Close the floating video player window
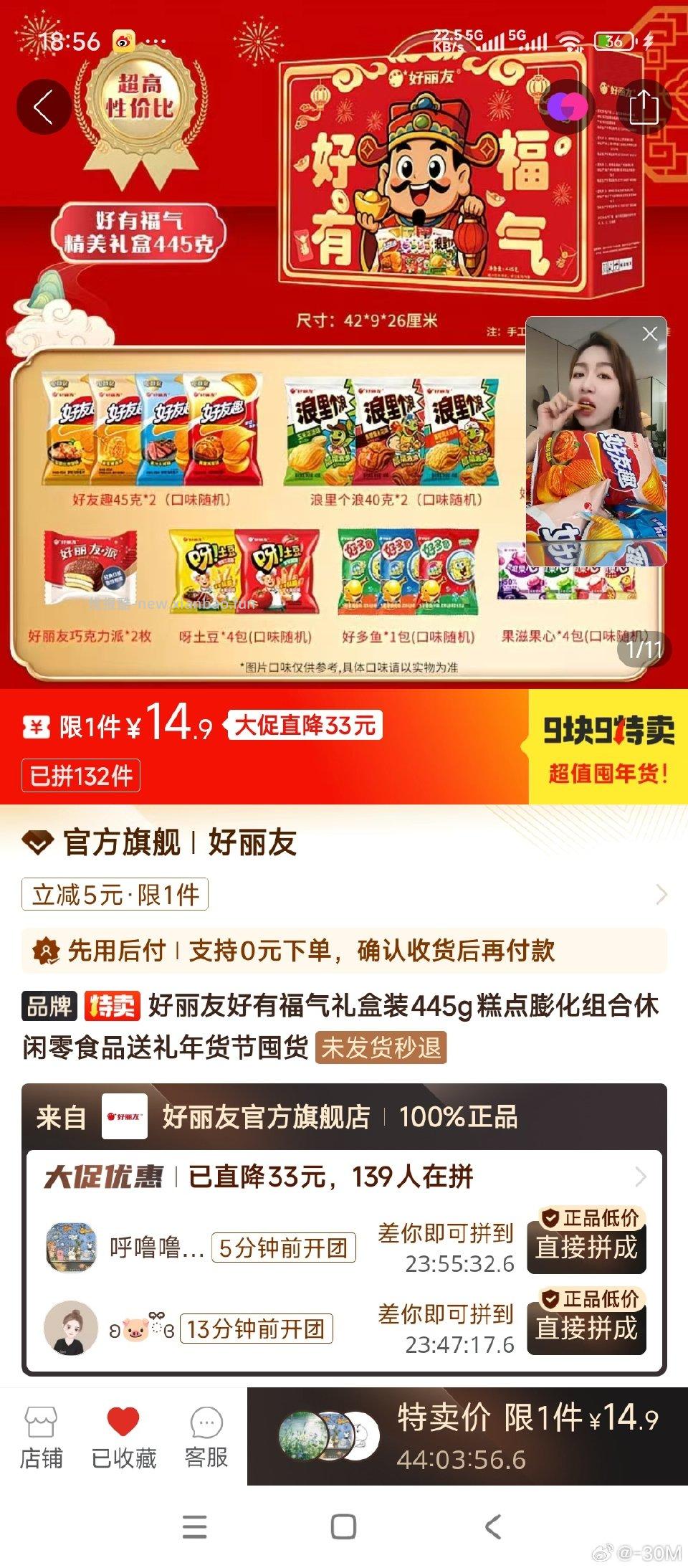 click(x=650, y=333)
